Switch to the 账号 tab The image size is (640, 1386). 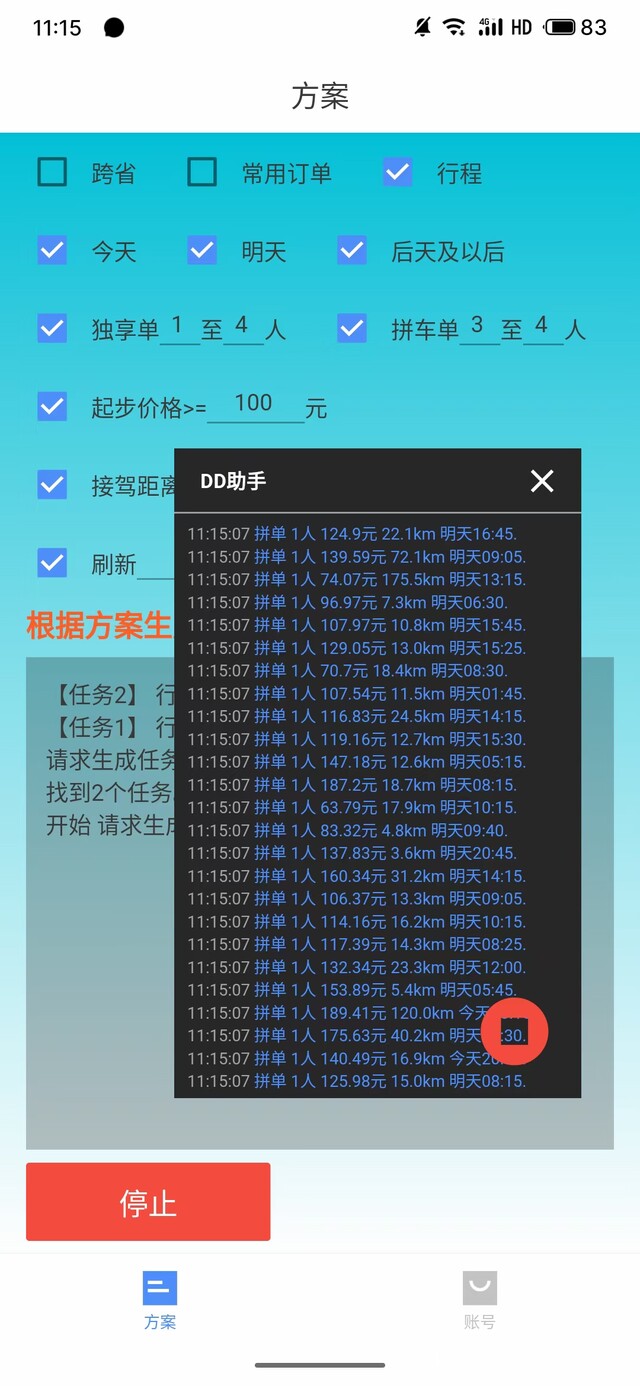[480, 1300]
